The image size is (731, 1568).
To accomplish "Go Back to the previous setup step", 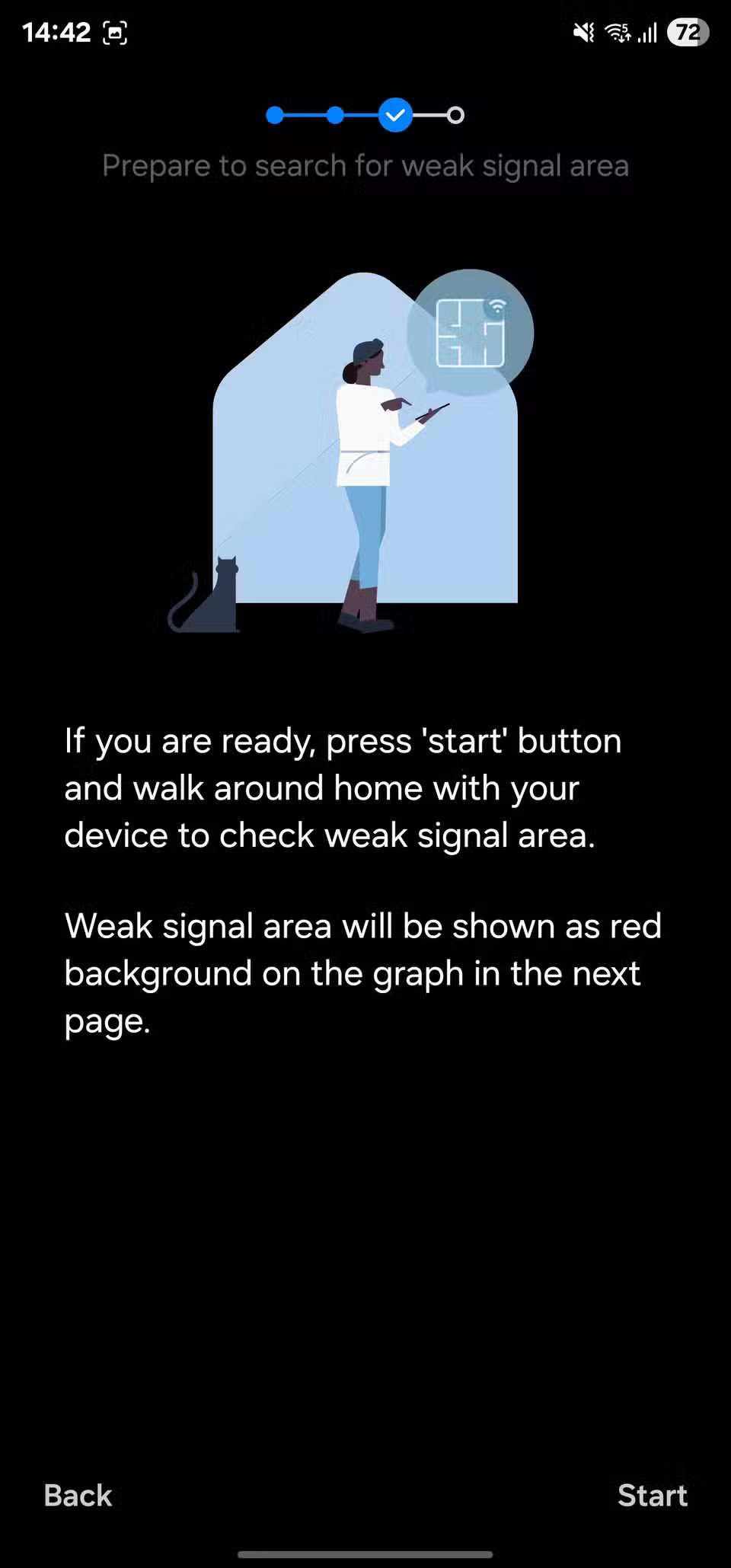I will [x=76, y=1495].
